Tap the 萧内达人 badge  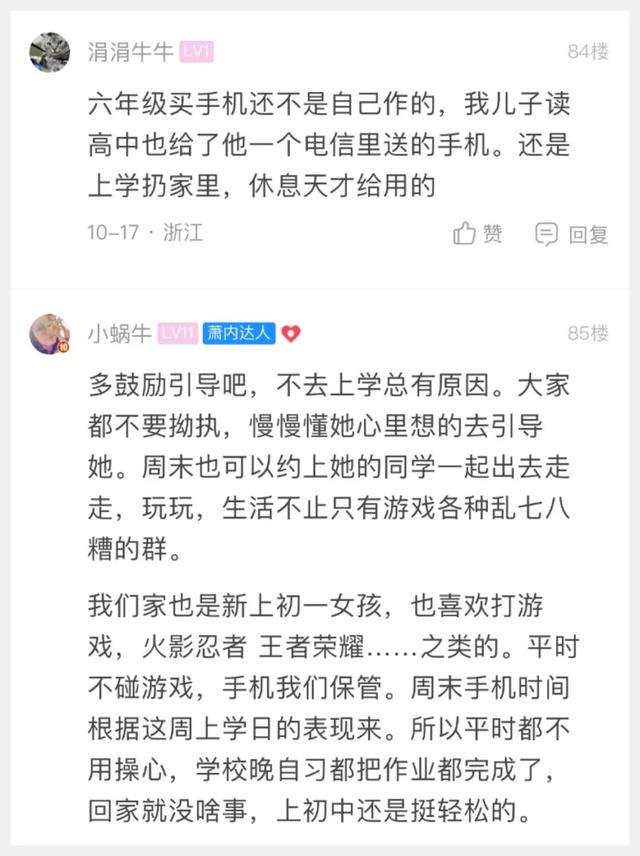pyautogui.click(x=240, y=334)
